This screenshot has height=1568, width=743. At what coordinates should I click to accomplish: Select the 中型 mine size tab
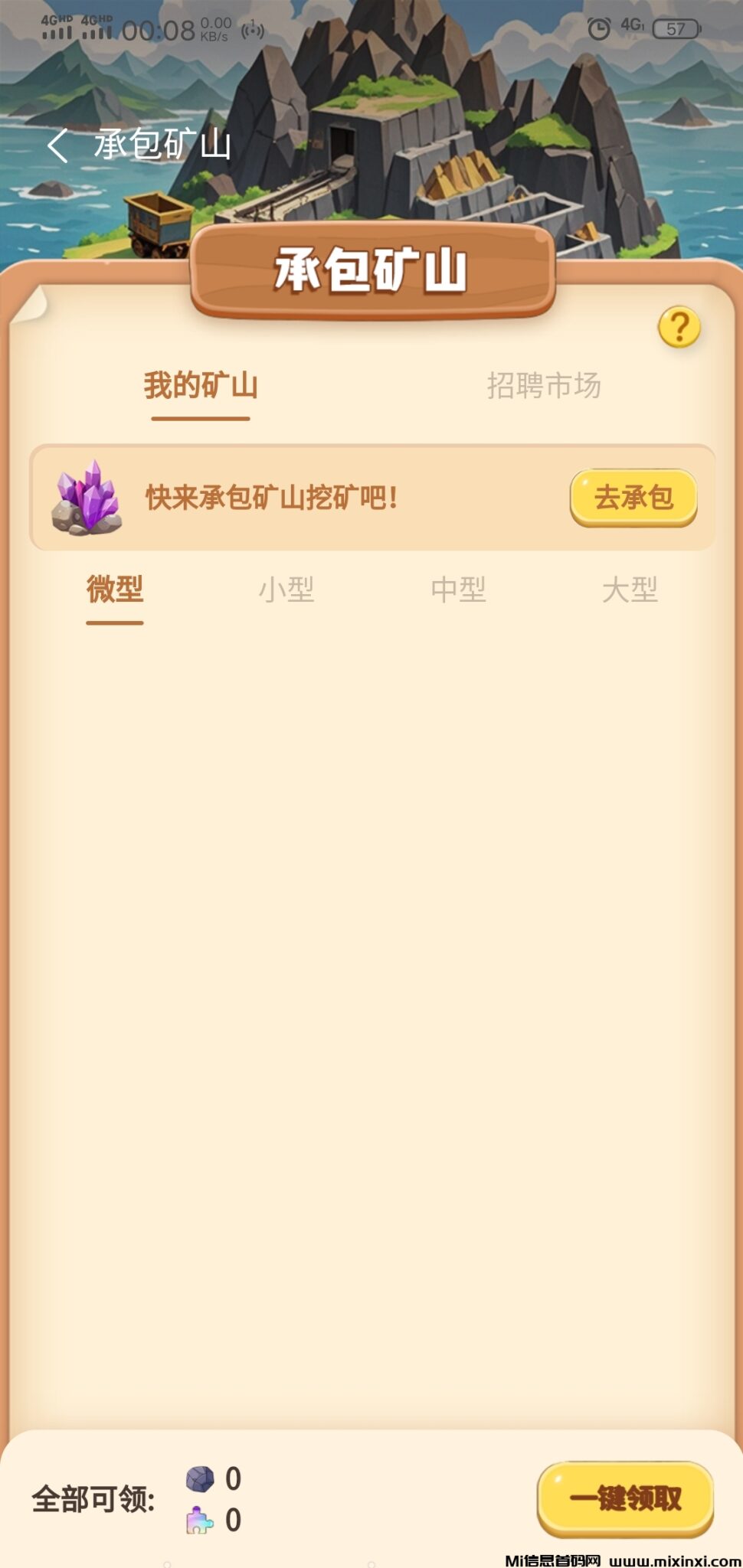(x=458, y=590)
